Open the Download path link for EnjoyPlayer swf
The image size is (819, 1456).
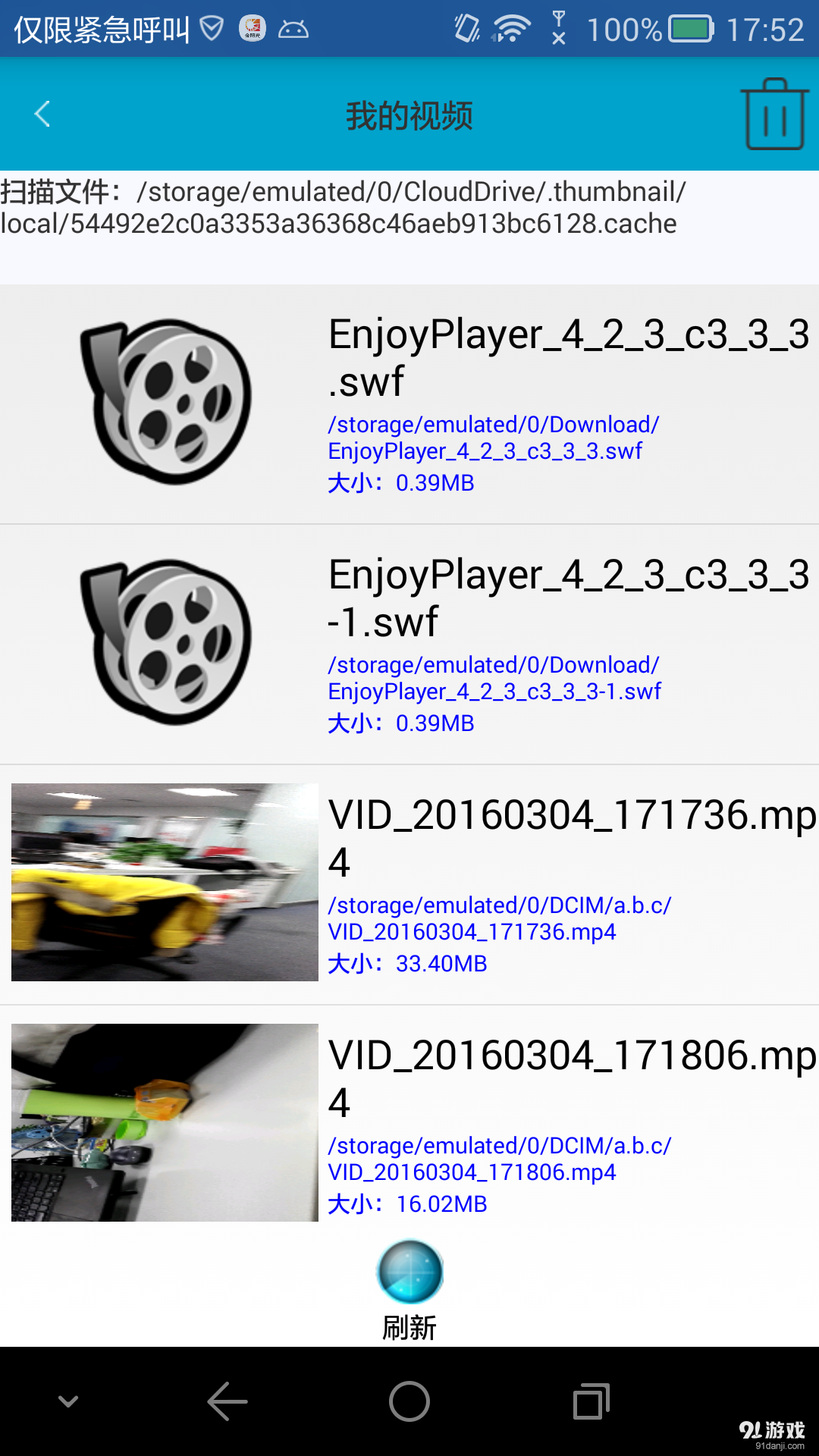click(493, 437)
